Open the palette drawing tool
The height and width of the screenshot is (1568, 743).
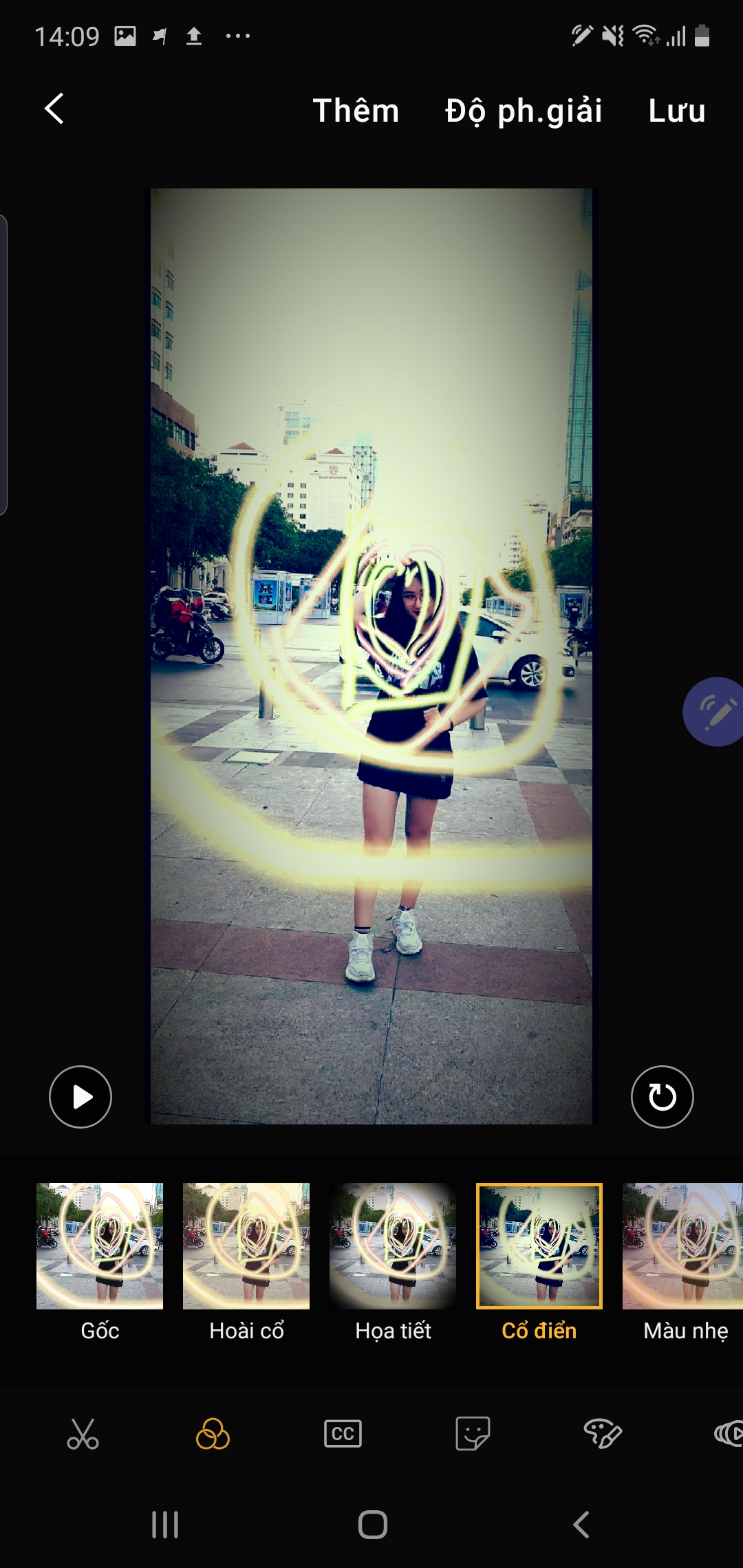pyautogui.click(x=603, y=1435)
